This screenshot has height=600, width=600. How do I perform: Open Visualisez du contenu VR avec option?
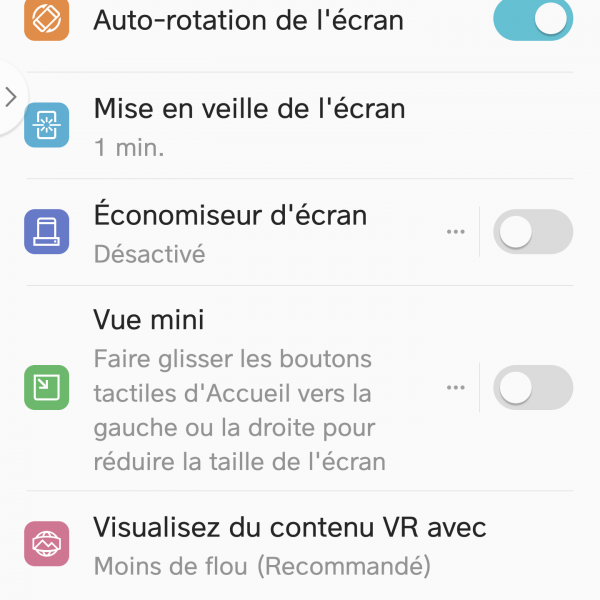[x=290, y=545]
